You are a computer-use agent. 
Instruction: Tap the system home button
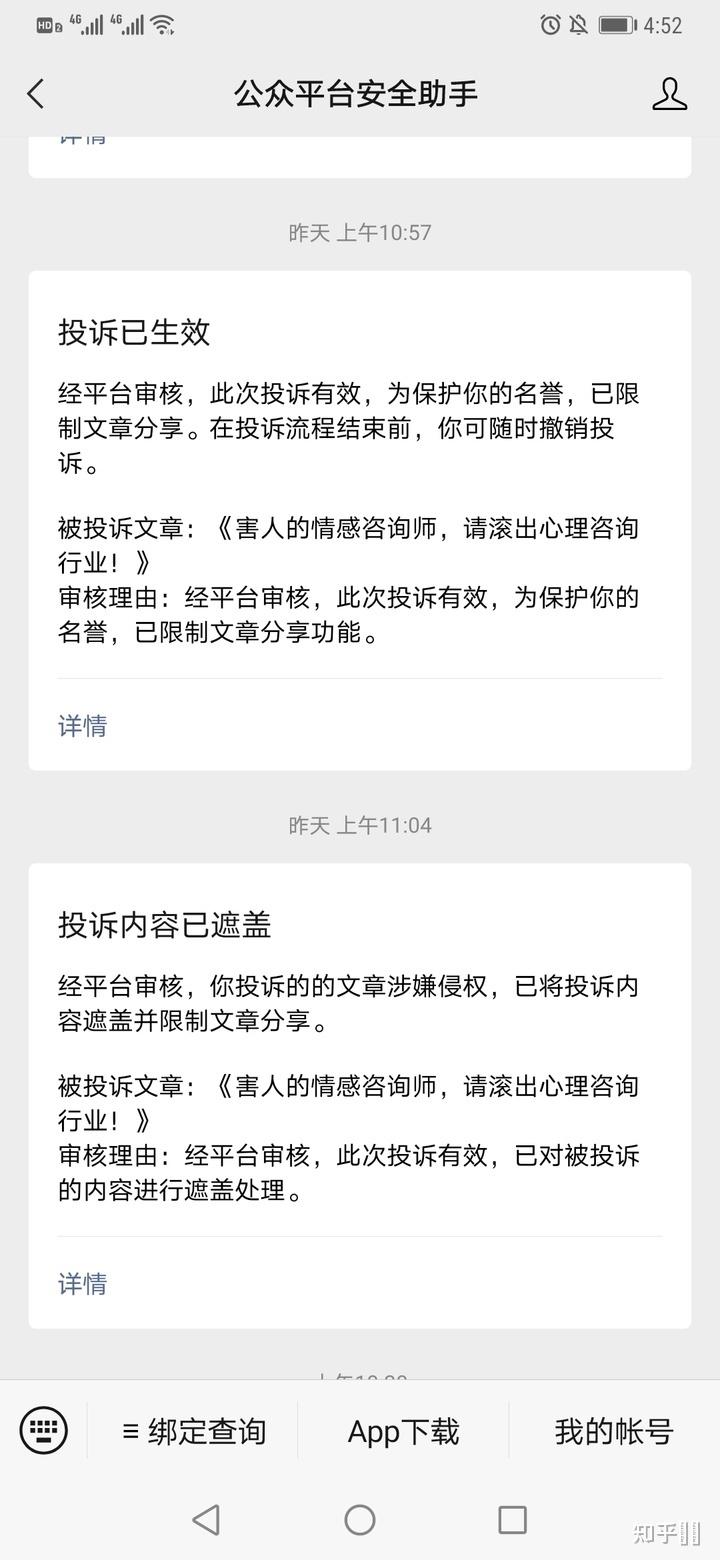pos(360,1520)
